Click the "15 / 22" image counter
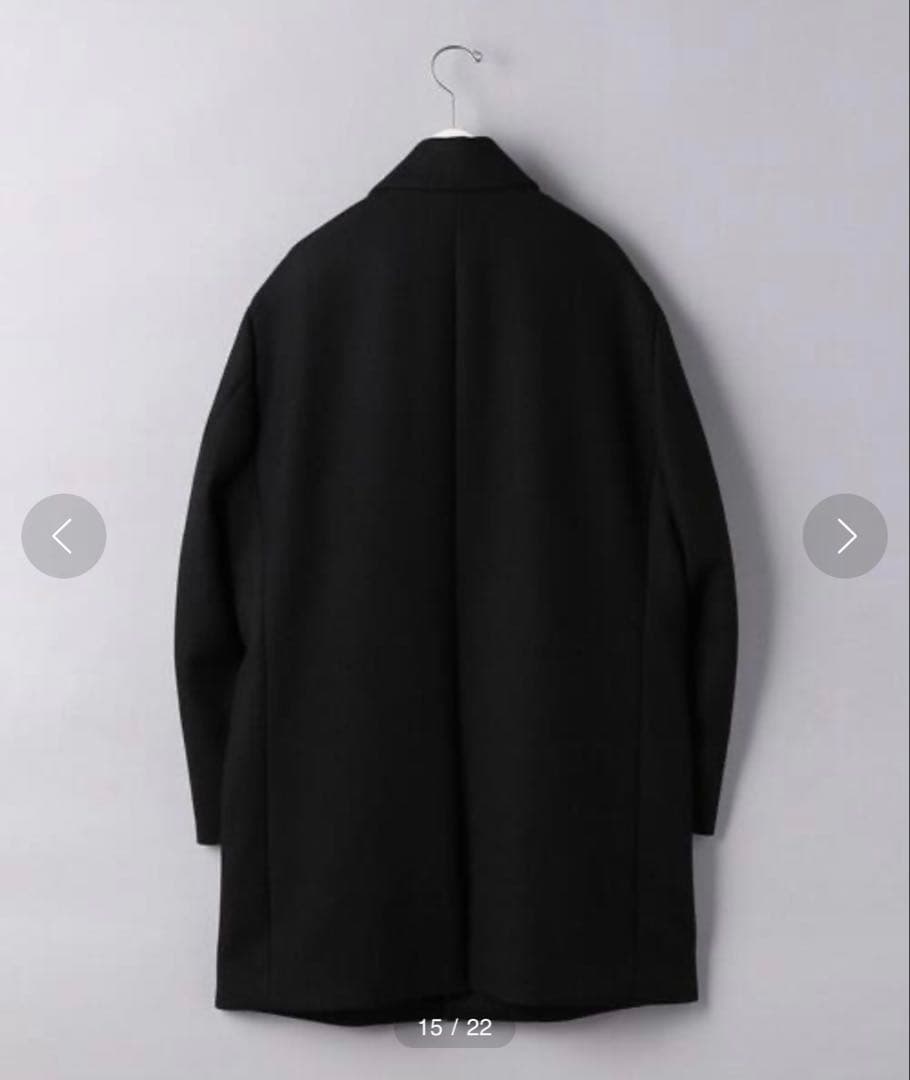The height and width of the screenshot is (1080, 910). click(455, 1029)
